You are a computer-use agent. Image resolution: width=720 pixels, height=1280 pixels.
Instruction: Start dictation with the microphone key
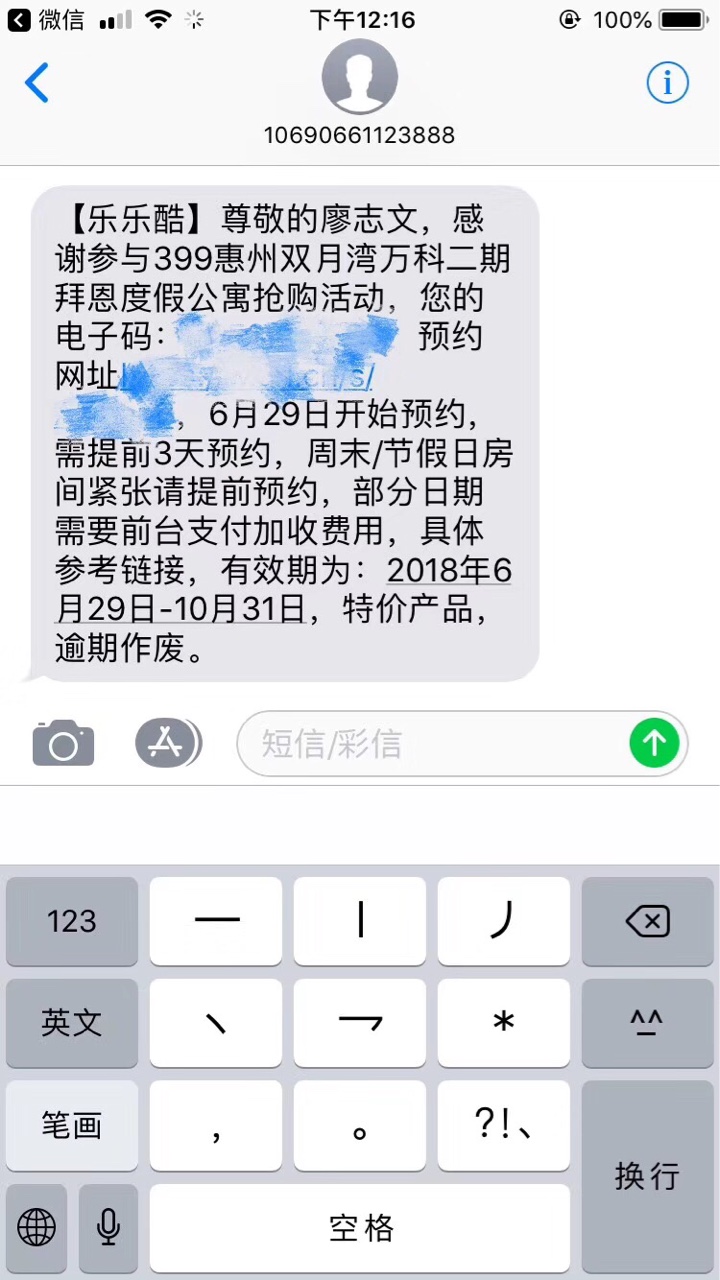[108, 1226]
